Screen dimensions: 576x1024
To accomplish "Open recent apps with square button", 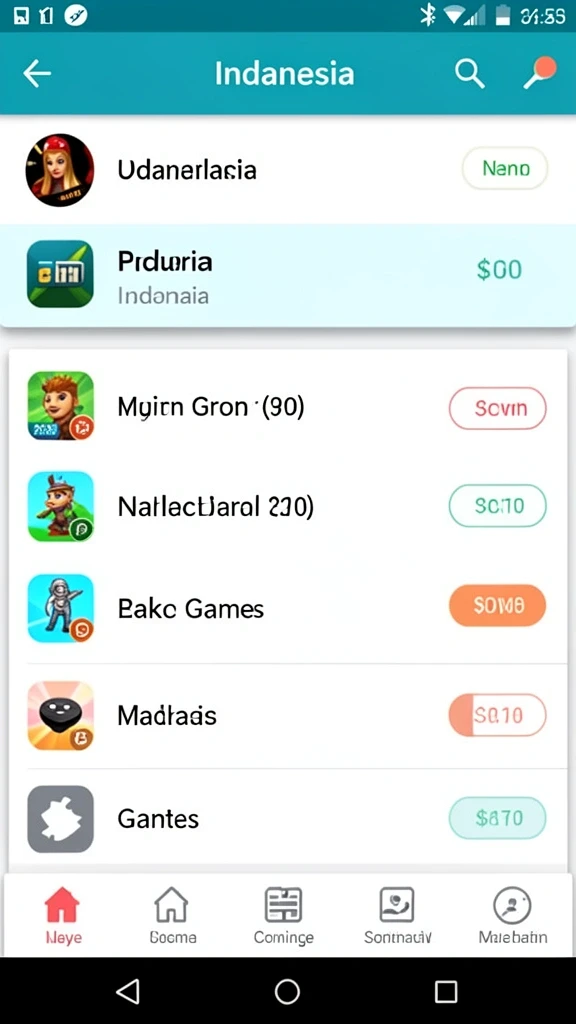I will pos(446,991).
